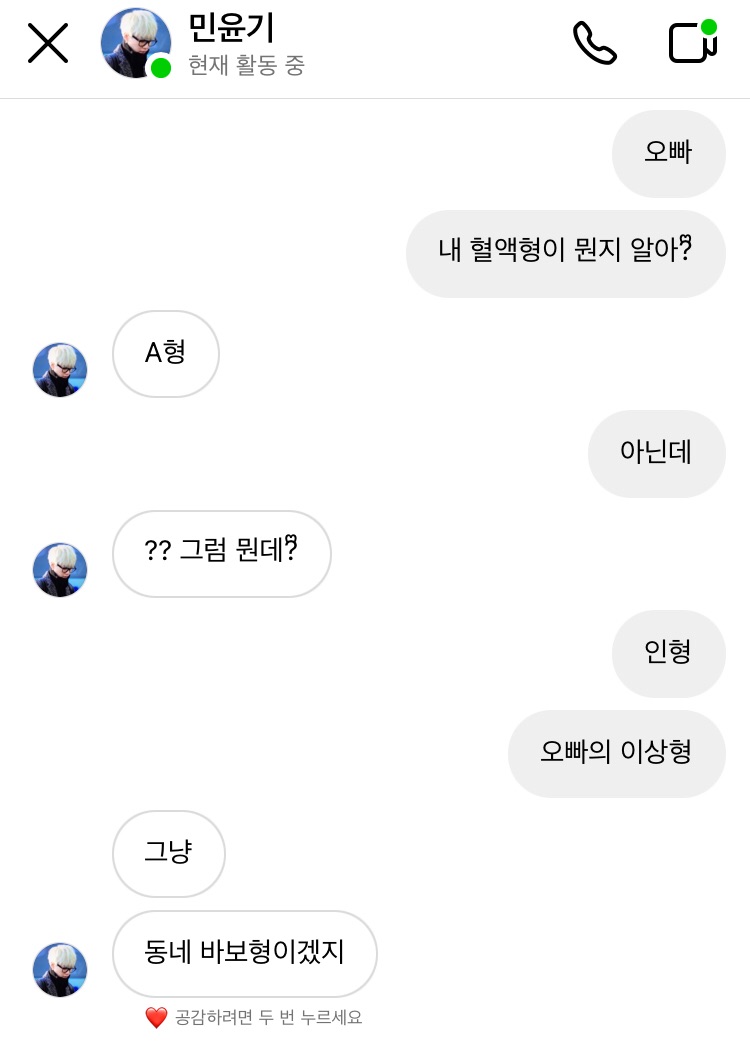Open 민윤기's profile picture in the header
This screenshot has height=1042, width=750.
point(135,44)
